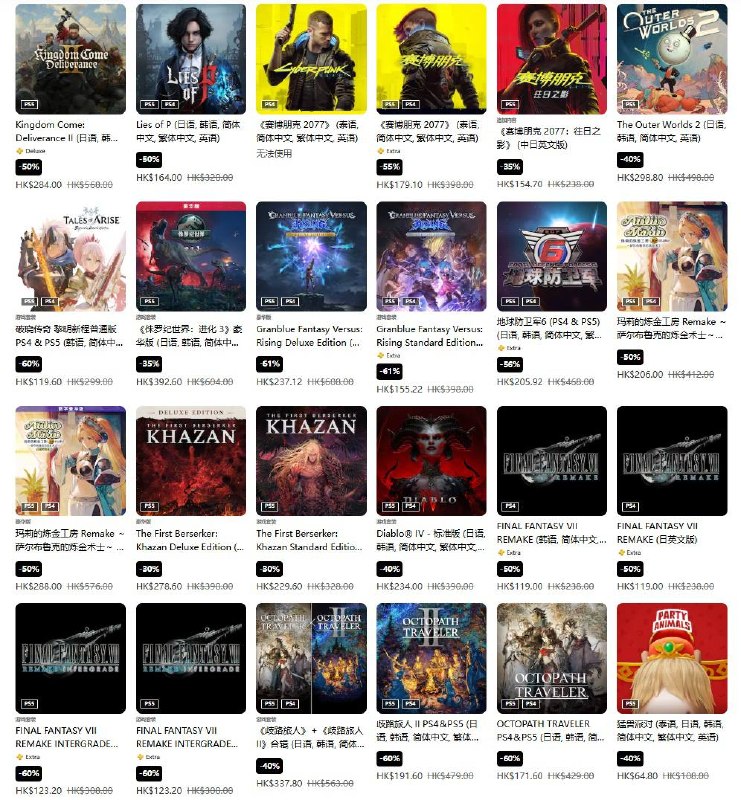Open the Tales of Arise 破晓传奇 bundle
The height and width of the screenshot is (800, 741).
pyautogui.click(x=71, y=256)
